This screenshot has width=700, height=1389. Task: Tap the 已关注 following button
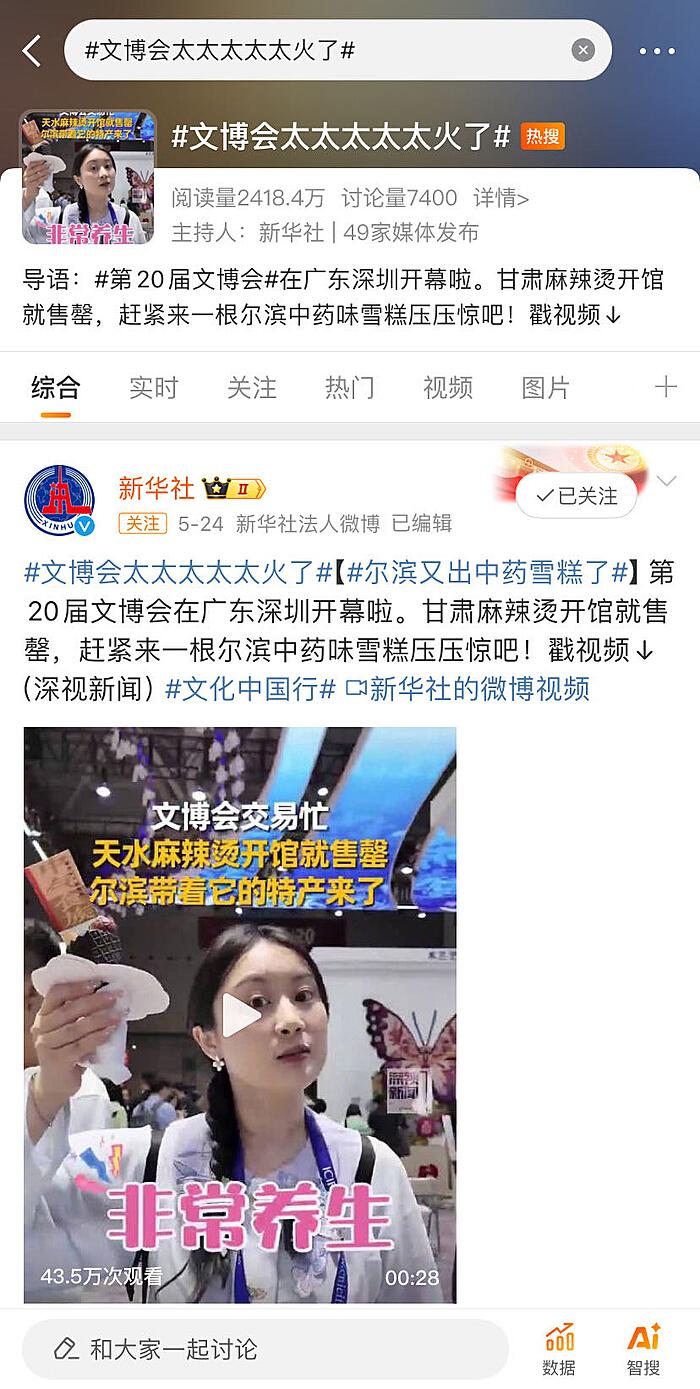tap(576, 496)
